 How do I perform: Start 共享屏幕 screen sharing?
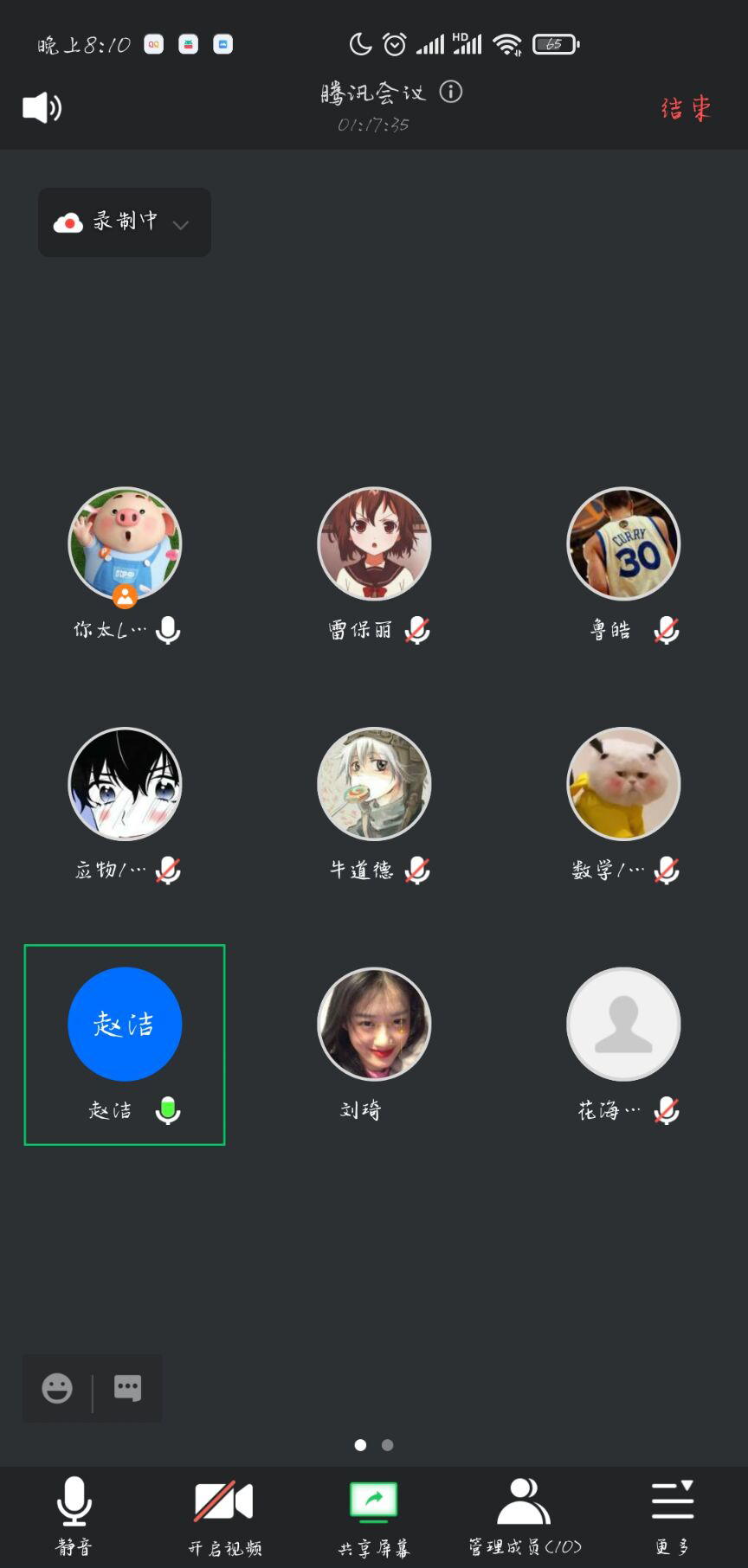pyautogui.click(x=374, y=1515)
